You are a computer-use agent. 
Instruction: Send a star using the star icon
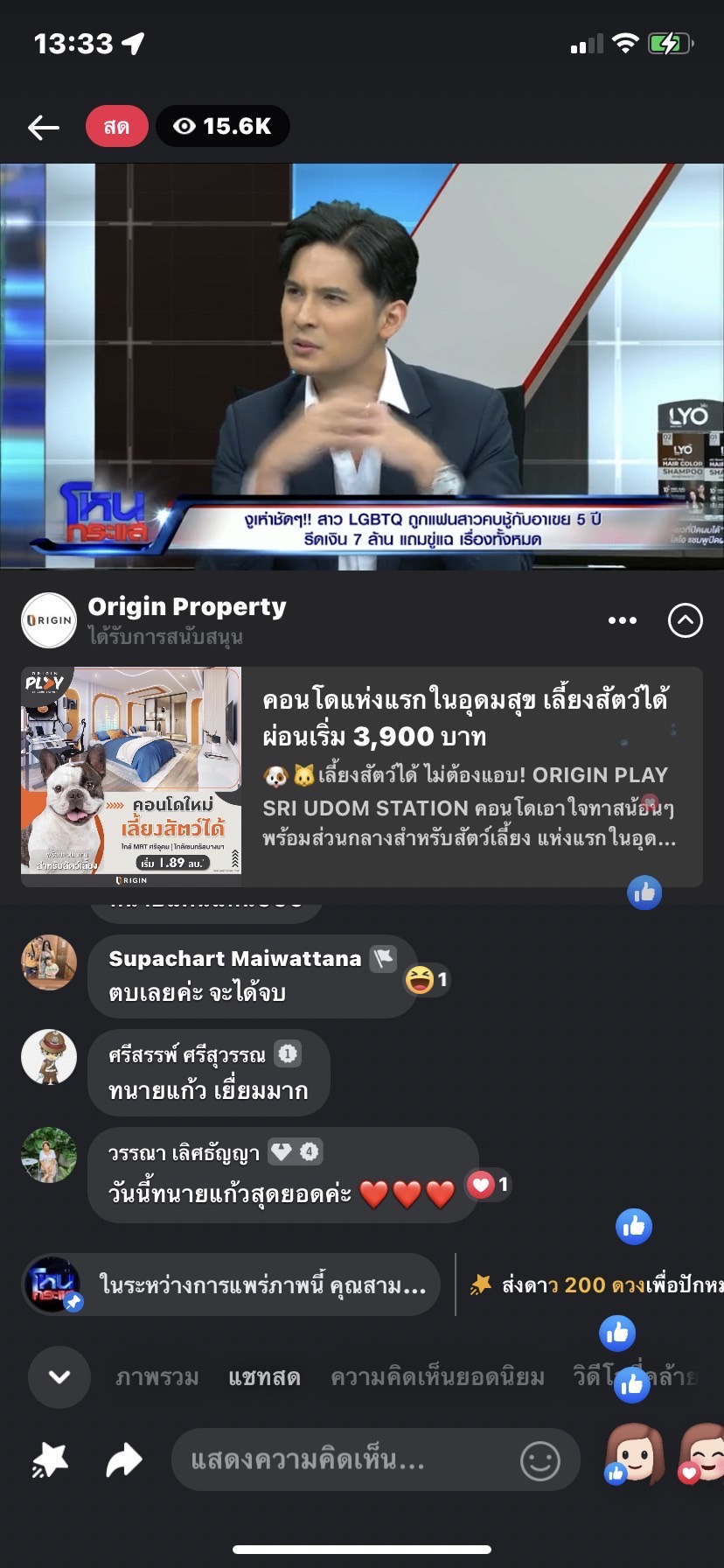click(50, 1459)
